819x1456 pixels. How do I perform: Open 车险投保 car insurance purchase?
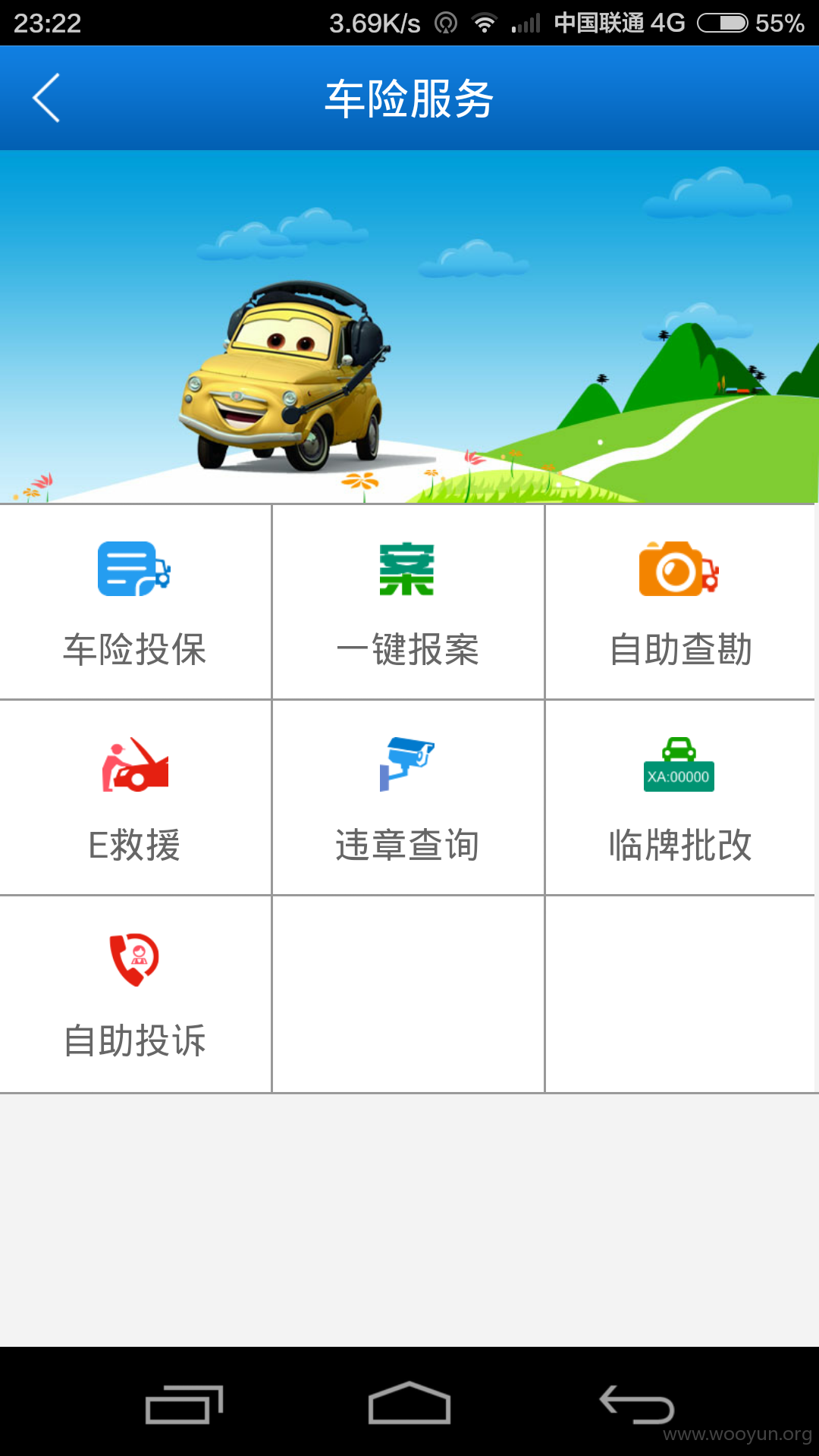(x=135, y=602)
